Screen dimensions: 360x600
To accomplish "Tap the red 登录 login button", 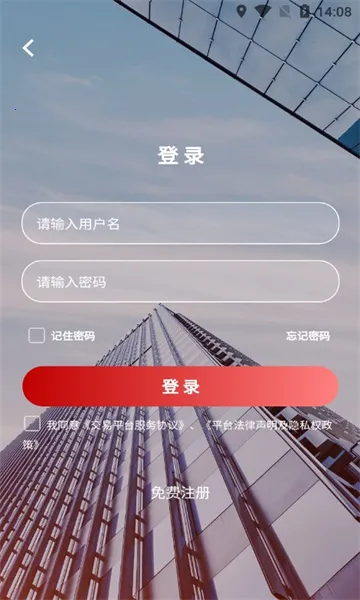I will pos(180,386).
